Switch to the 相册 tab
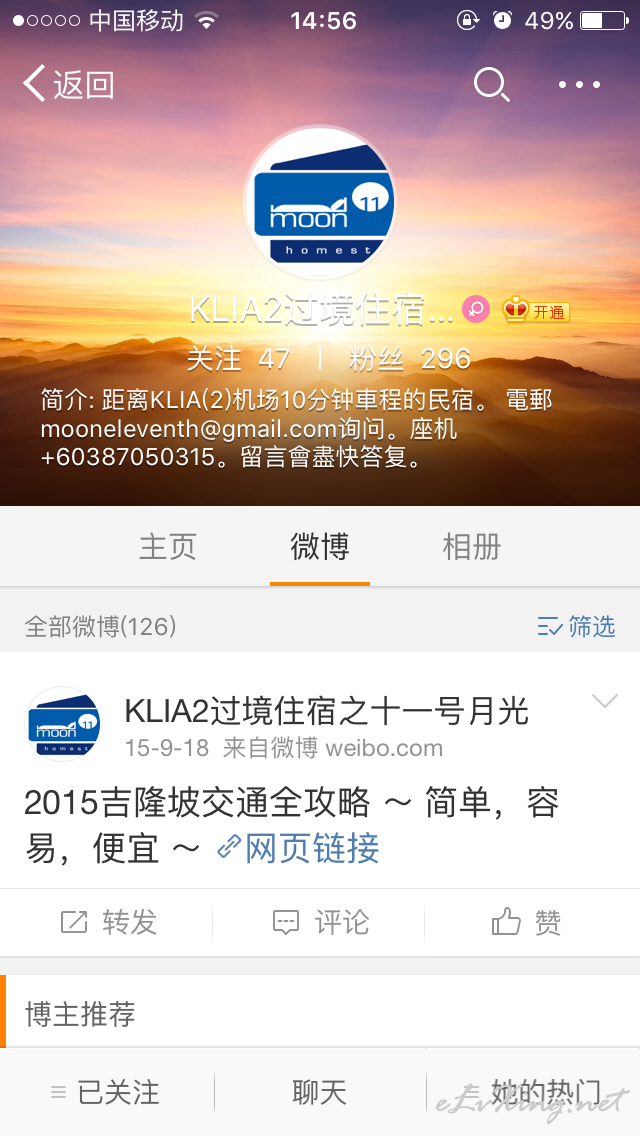The width and height of the screenshot is (640, 1136). click(471, 547)
